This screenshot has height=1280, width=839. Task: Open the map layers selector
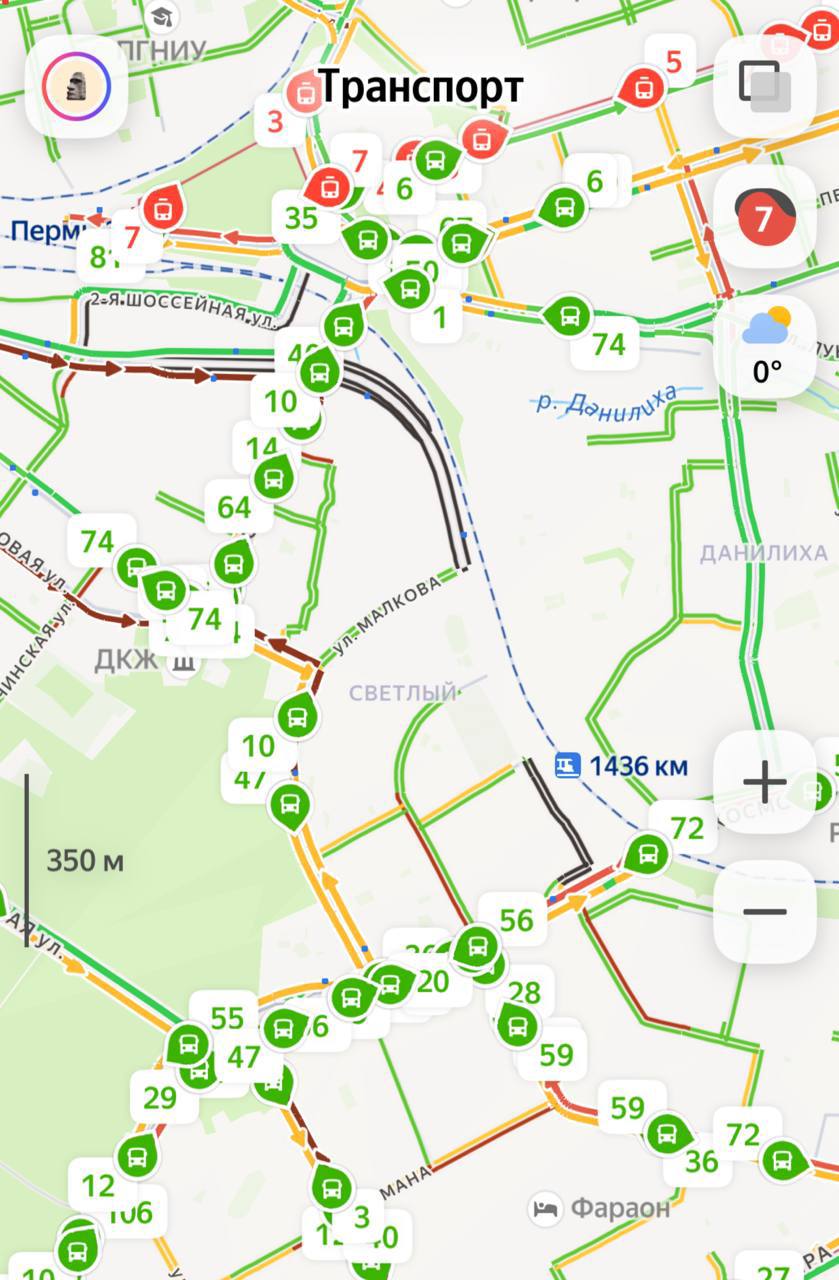[x=765, y=86]
